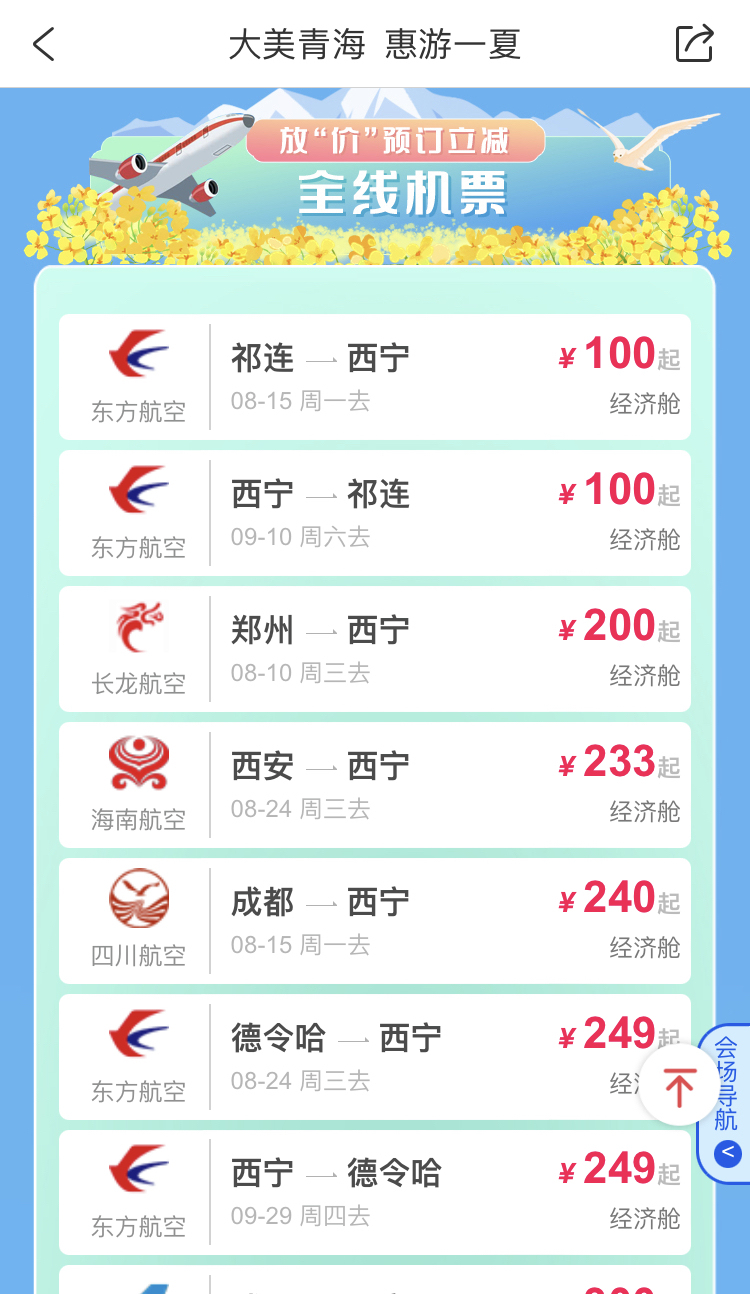750x1294 pixels.
Task: Open 祁连 to 西宁 flight on 08-15
Action: [374, 377]
